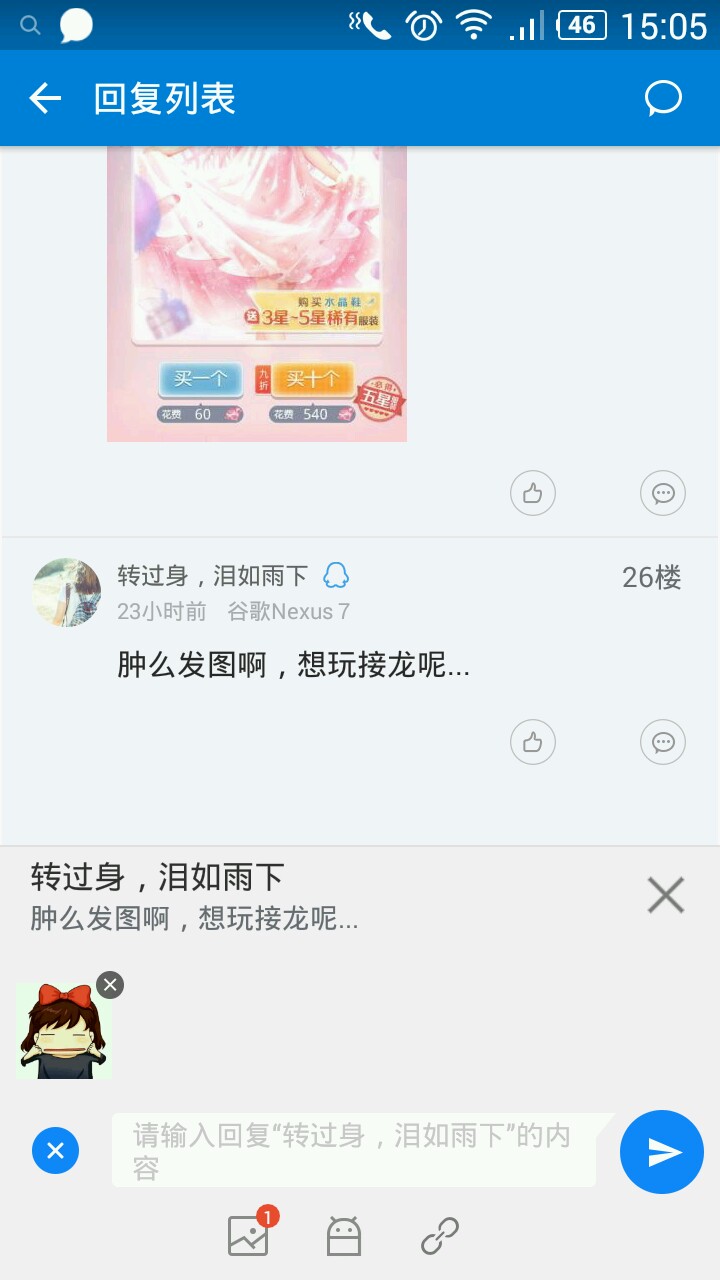Open the chat bubble icon in the app bar
This screenshot has width=720, height=1280.
[x=663, y=98]
